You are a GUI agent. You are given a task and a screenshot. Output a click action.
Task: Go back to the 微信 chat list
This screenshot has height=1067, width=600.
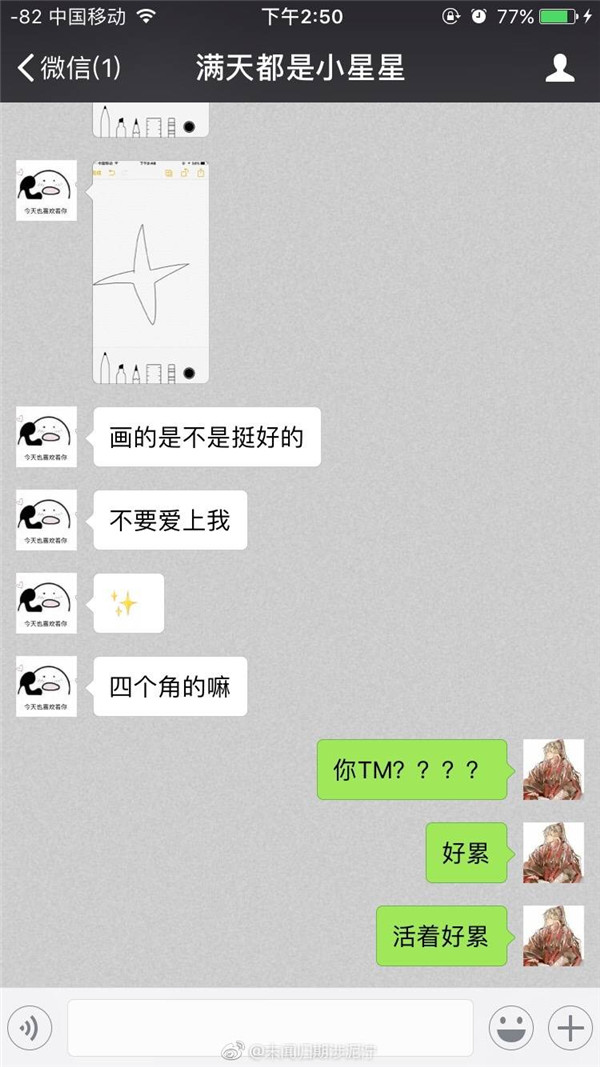(x=68, y=68)
